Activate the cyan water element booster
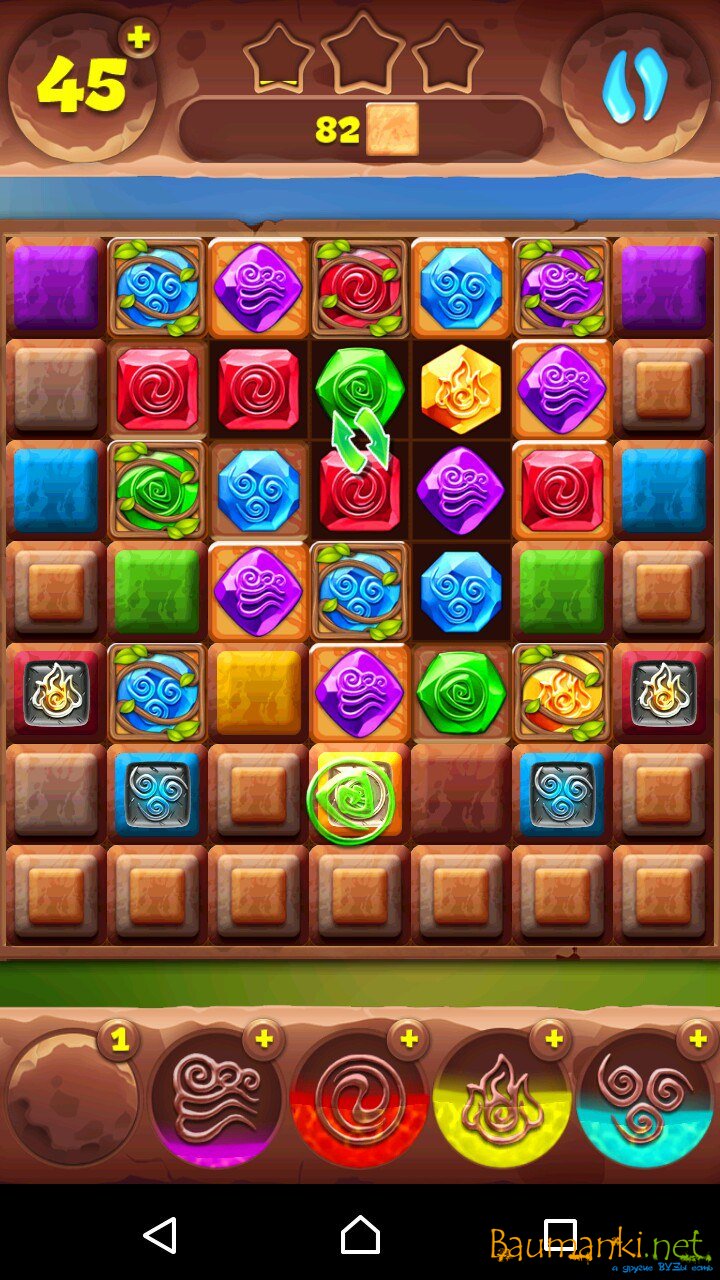This screenshot has height=1280, width=720. click(645, 1100)
